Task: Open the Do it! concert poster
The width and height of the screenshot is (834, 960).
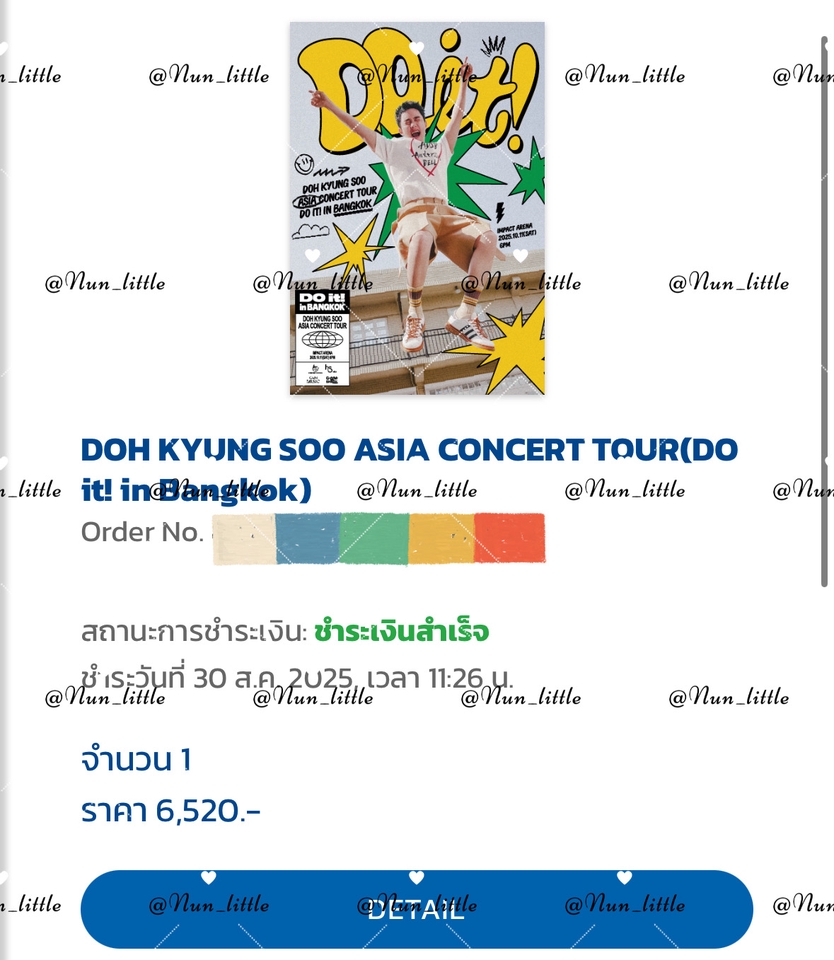Action: (x=417, y=208)
